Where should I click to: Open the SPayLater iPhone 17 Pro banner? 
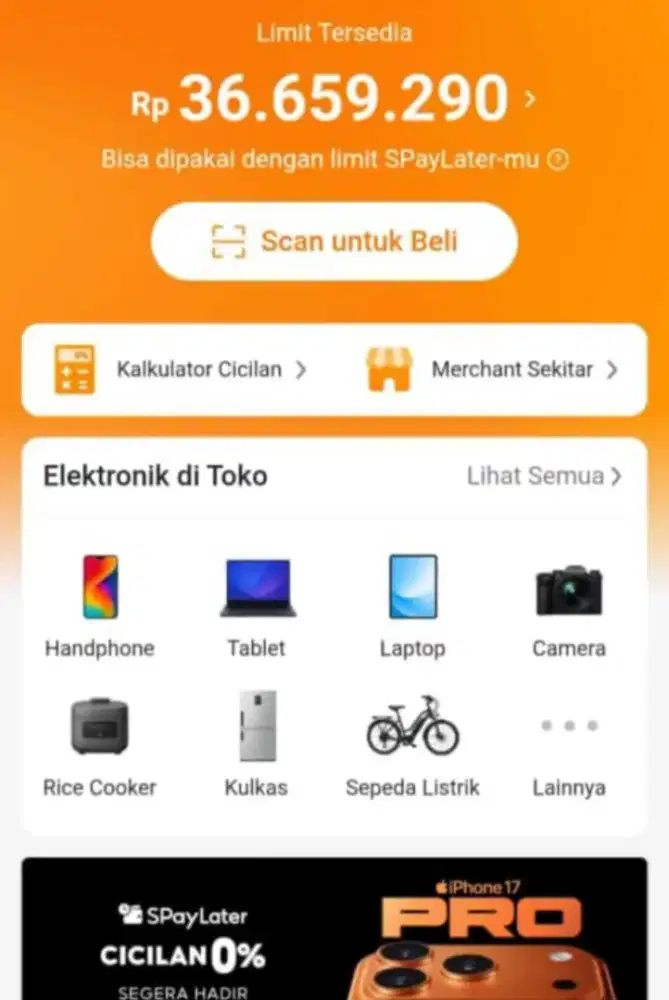(334, 928)
